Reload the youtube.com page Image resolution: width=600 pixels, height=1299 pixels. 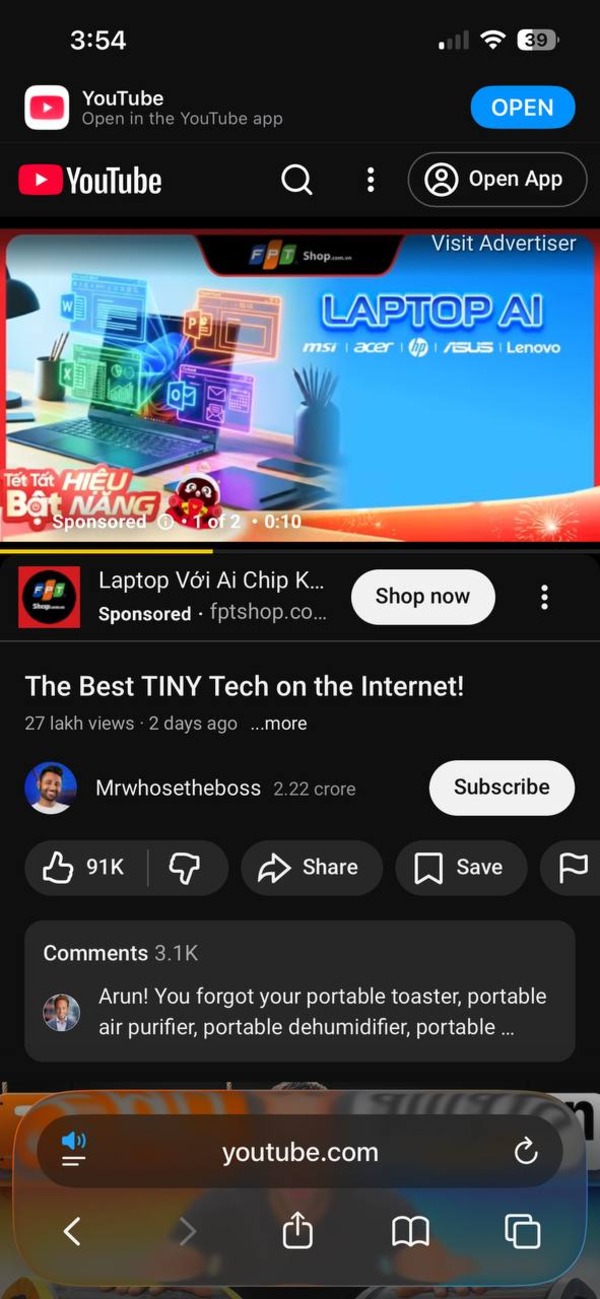click(526, 1152)
